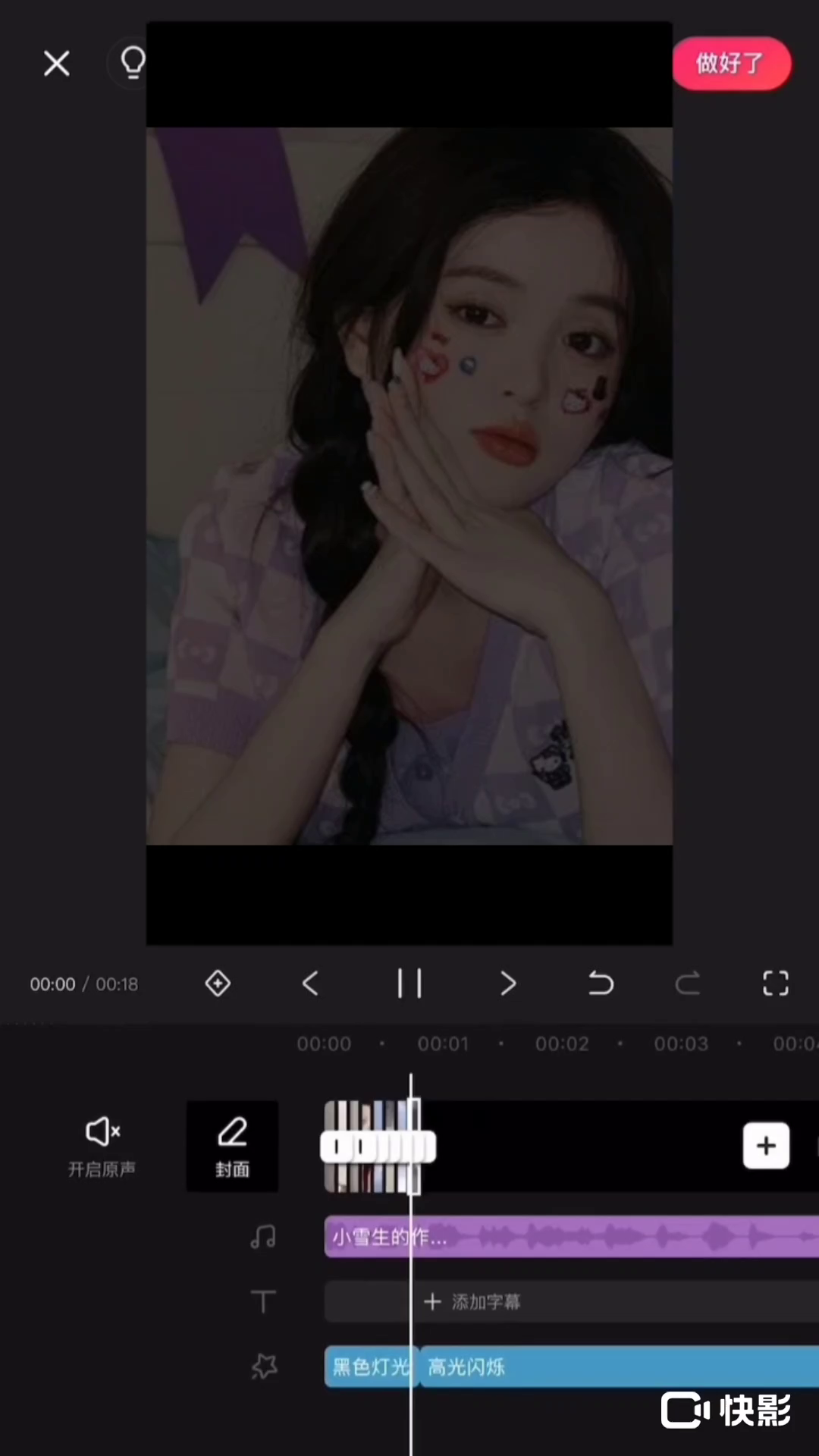This screenshot has width=819, height=1456.
Task: Open the music track icon
Action: tap(263, 1237)
